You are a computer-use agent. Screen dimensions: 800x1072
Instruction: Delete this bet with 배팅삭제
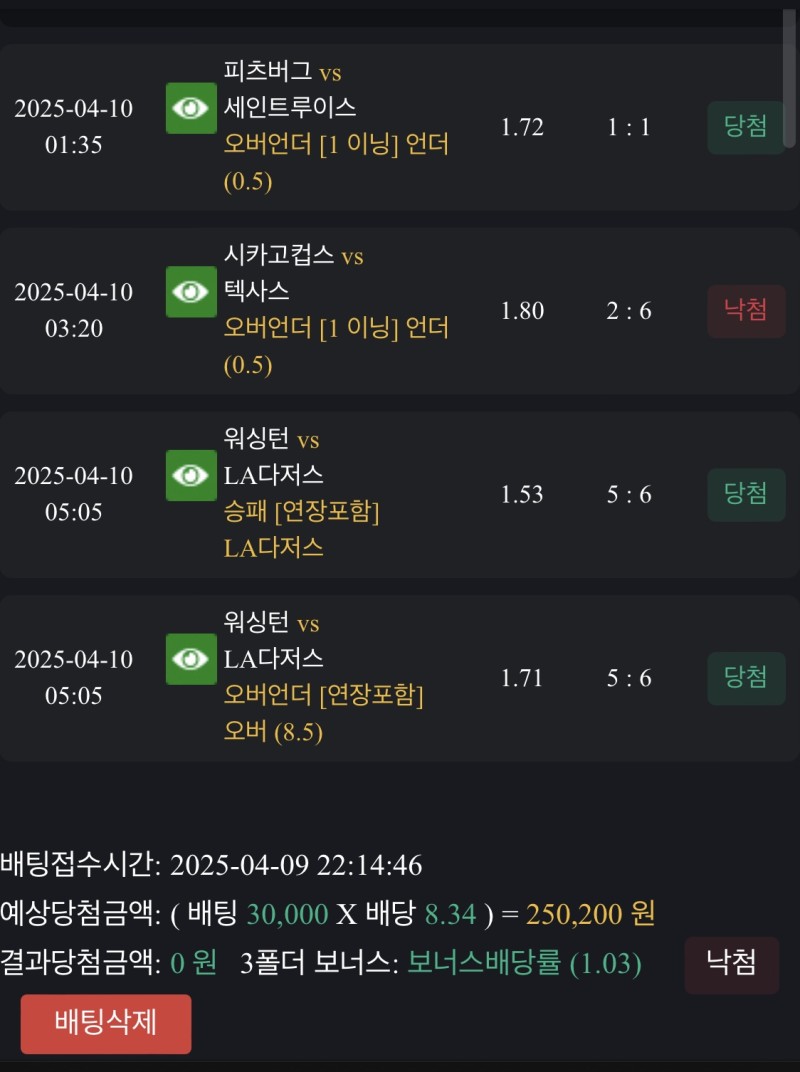tap(106, 1023)
